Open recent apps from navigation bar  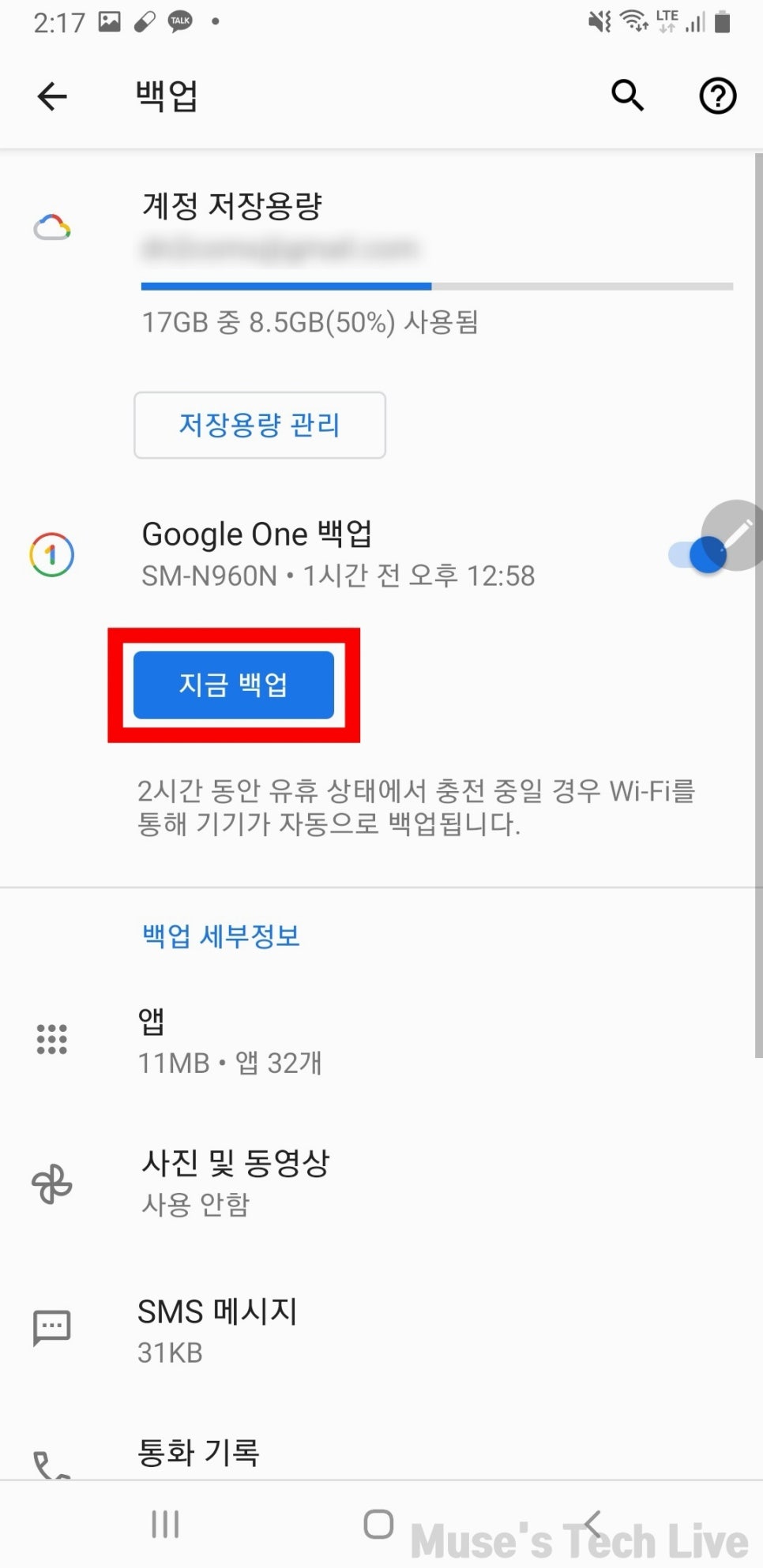click(x=165, y=1524)
